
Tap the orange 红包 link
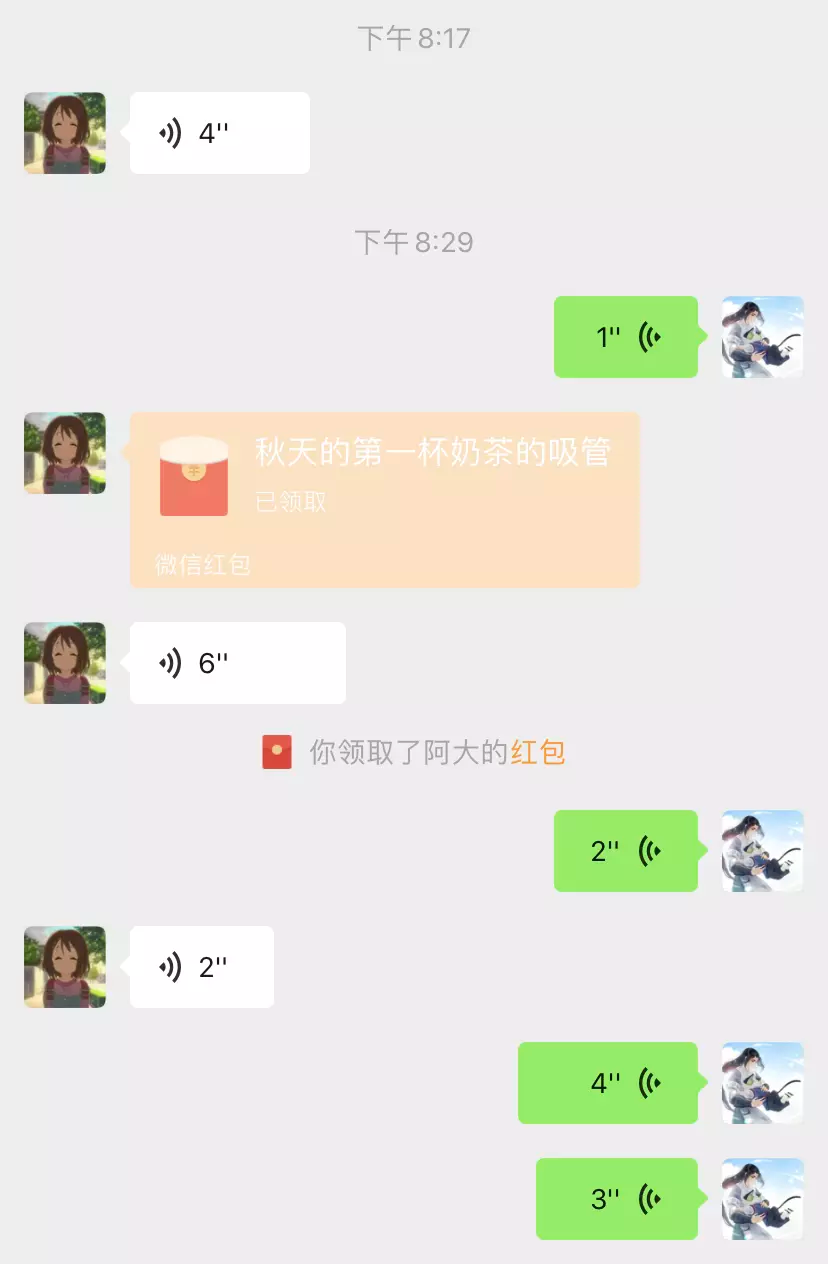coord(538,752)
